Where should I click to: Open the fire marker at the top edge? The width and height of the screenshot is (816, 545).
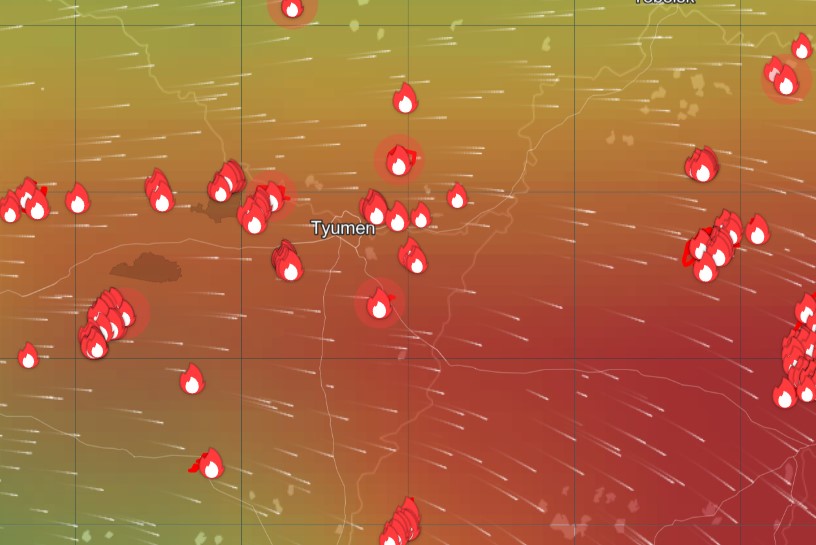292,8
